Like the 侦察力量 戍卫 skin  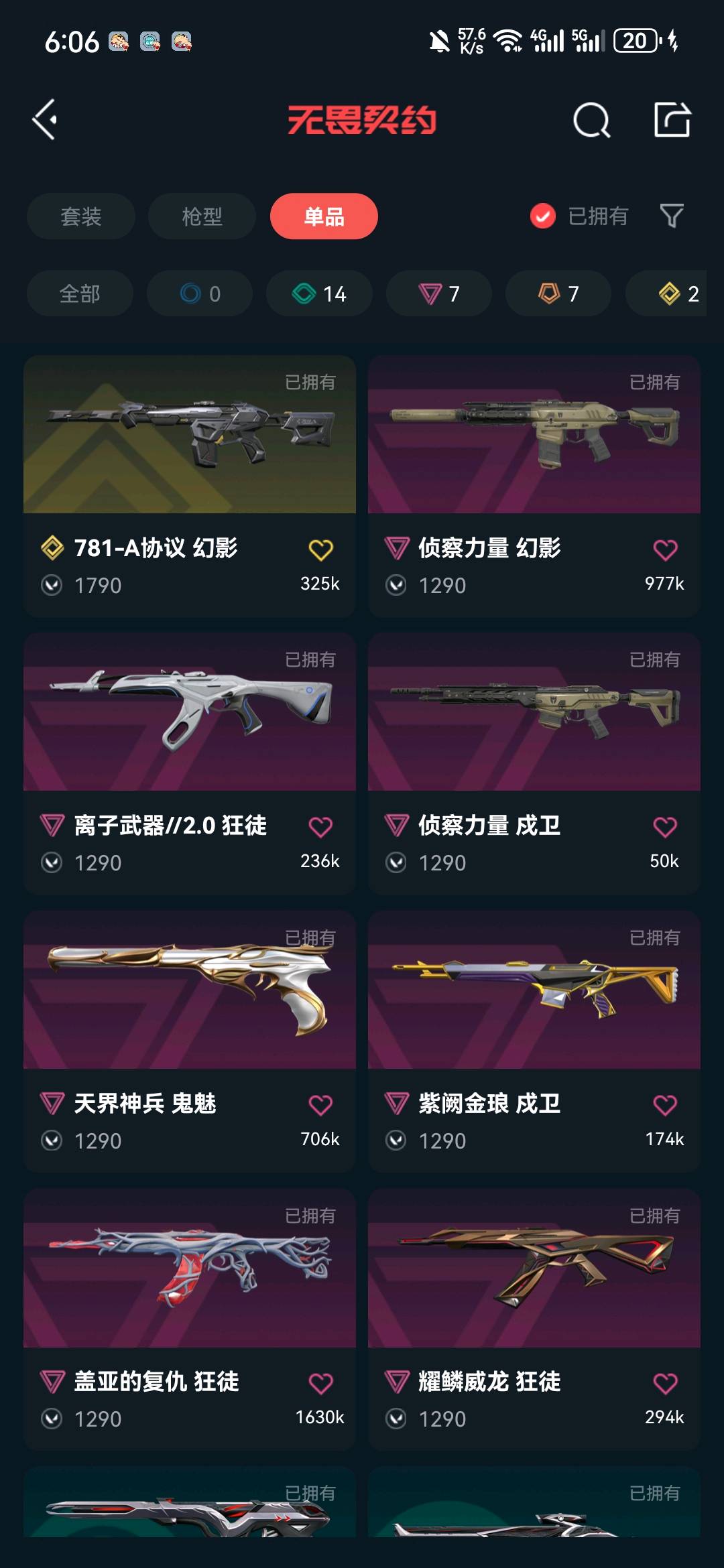(665, 828)
